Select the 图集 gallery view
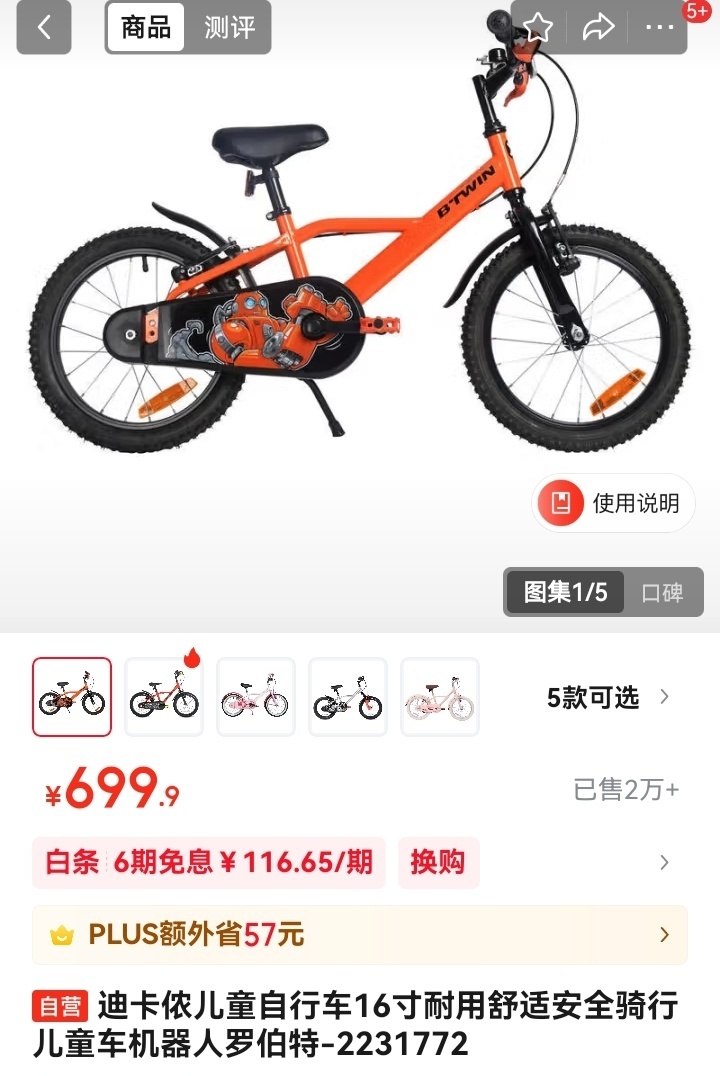Image resolution: width=720 pixels, height=1076 pixels. (565, 592)
